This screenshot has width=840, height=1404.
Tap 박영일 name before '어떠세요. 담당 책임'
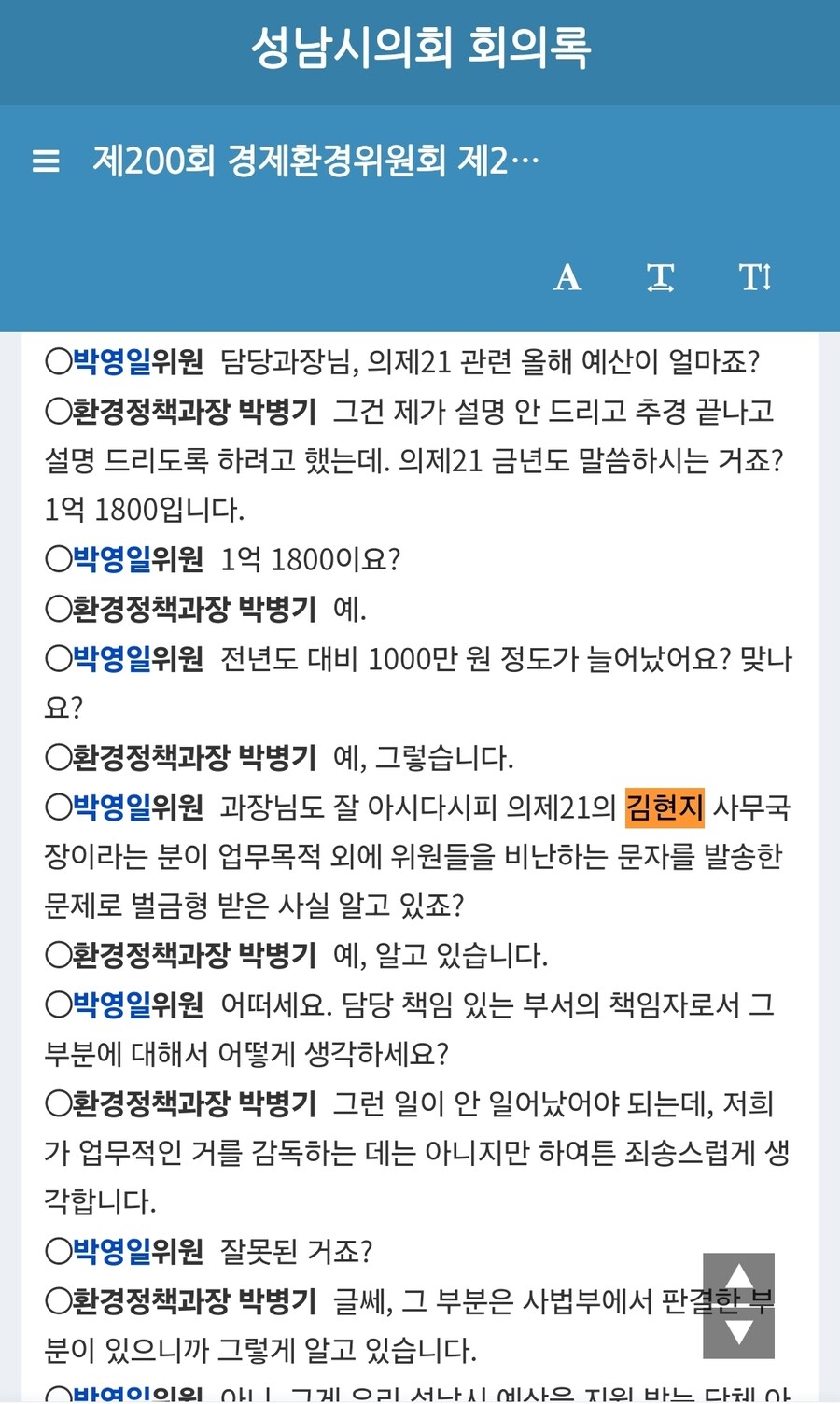pos(112,1004)
